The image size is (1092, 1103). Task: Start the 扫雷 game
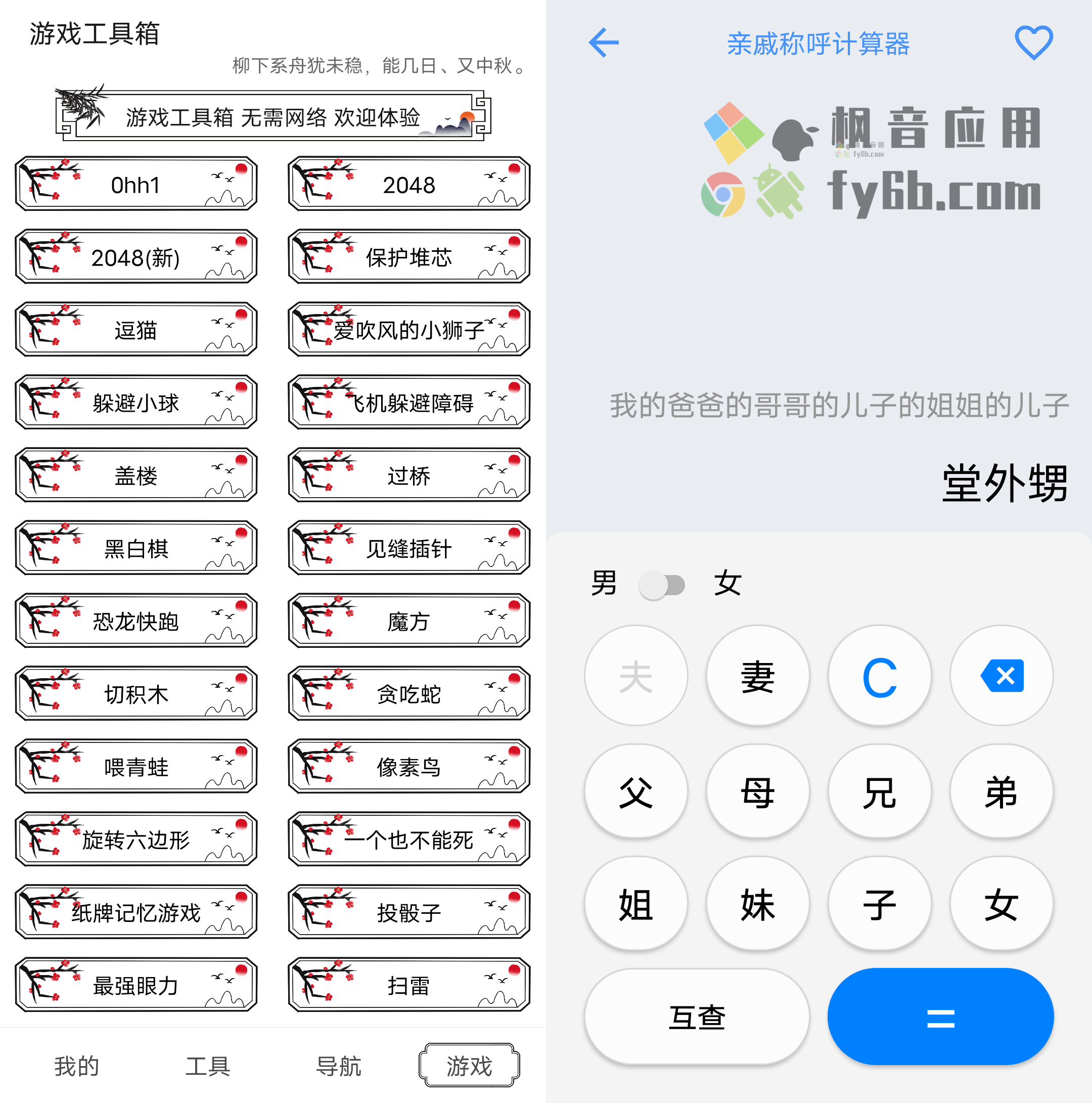tap(408, 985)
